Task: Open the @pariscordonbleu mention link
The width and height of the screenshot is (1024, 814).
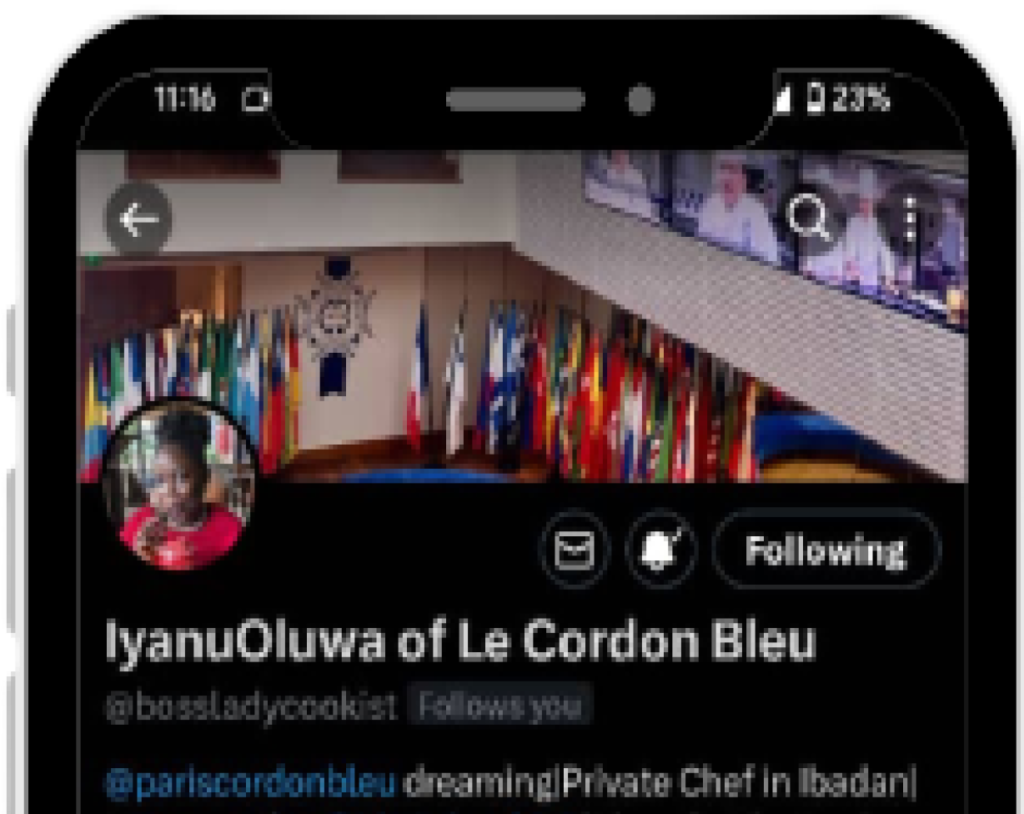Action: pyautogui.click(x=250, y=783)
